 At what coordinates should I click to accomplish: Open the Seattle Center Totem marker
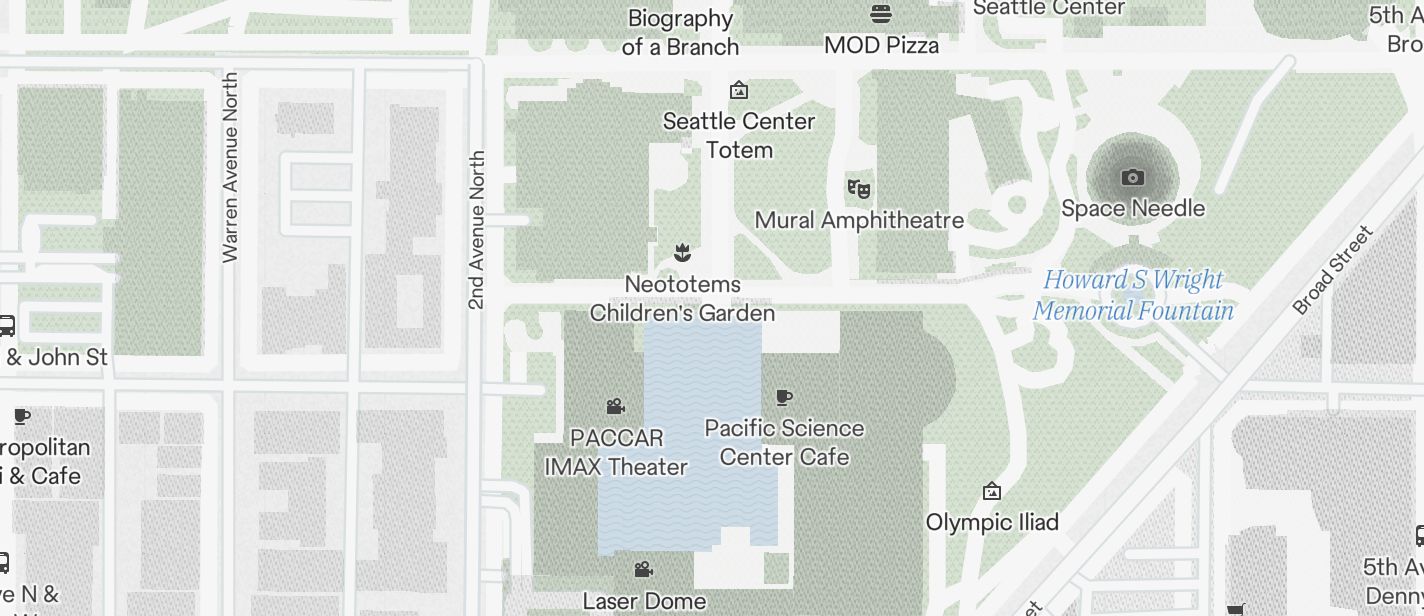click(x=739, y=91)
